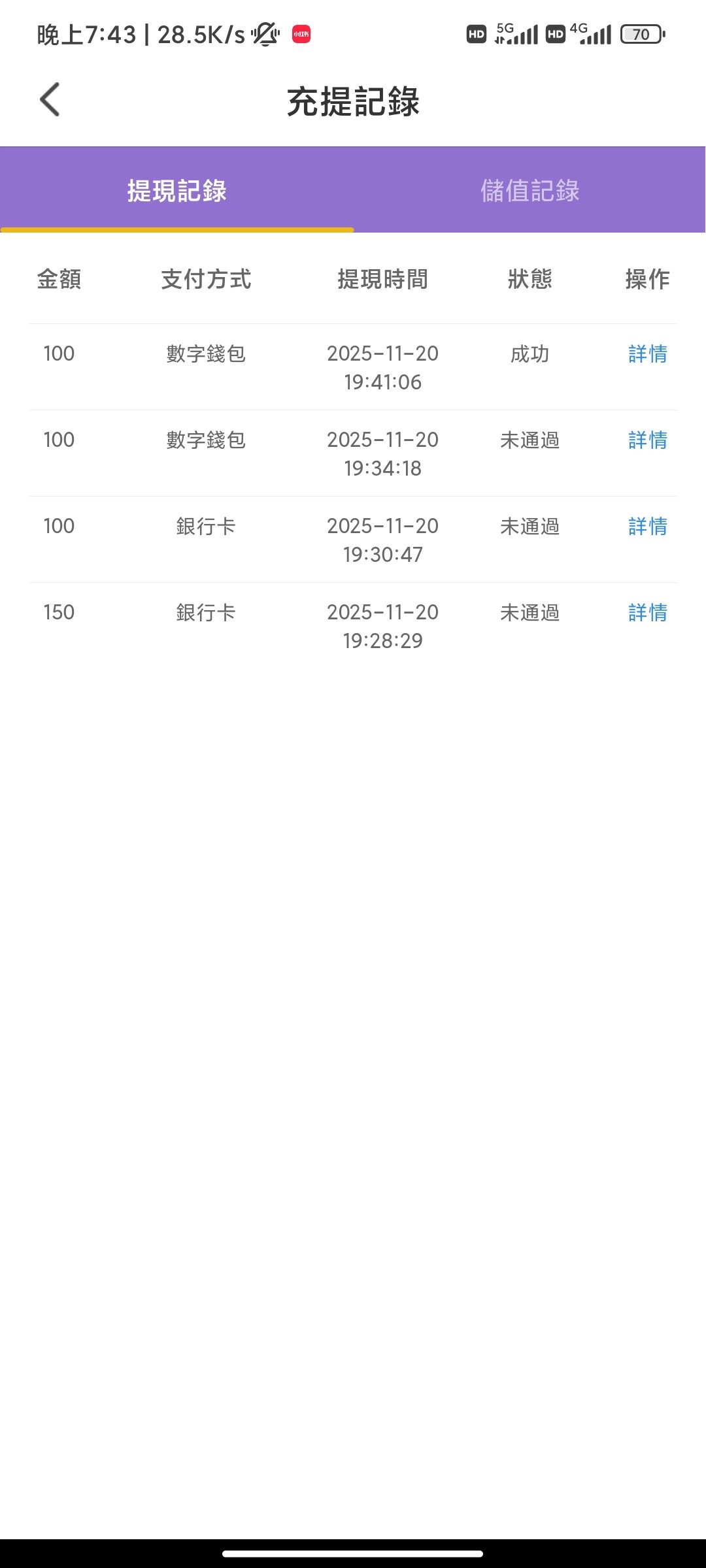Select the 提現記錄 tab
The height and width of the screenshot is (1568, 706).
176,192
